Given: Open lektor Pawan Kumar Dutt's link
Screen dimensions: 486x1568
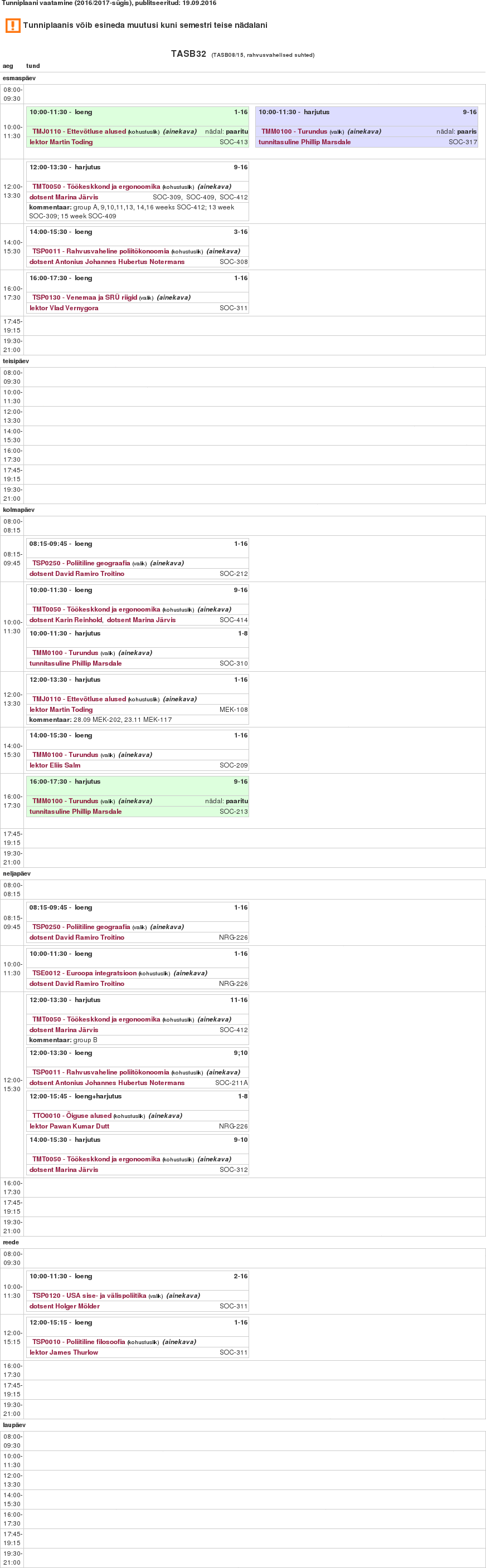Looking at the screenshot, I should [69, 1126].
